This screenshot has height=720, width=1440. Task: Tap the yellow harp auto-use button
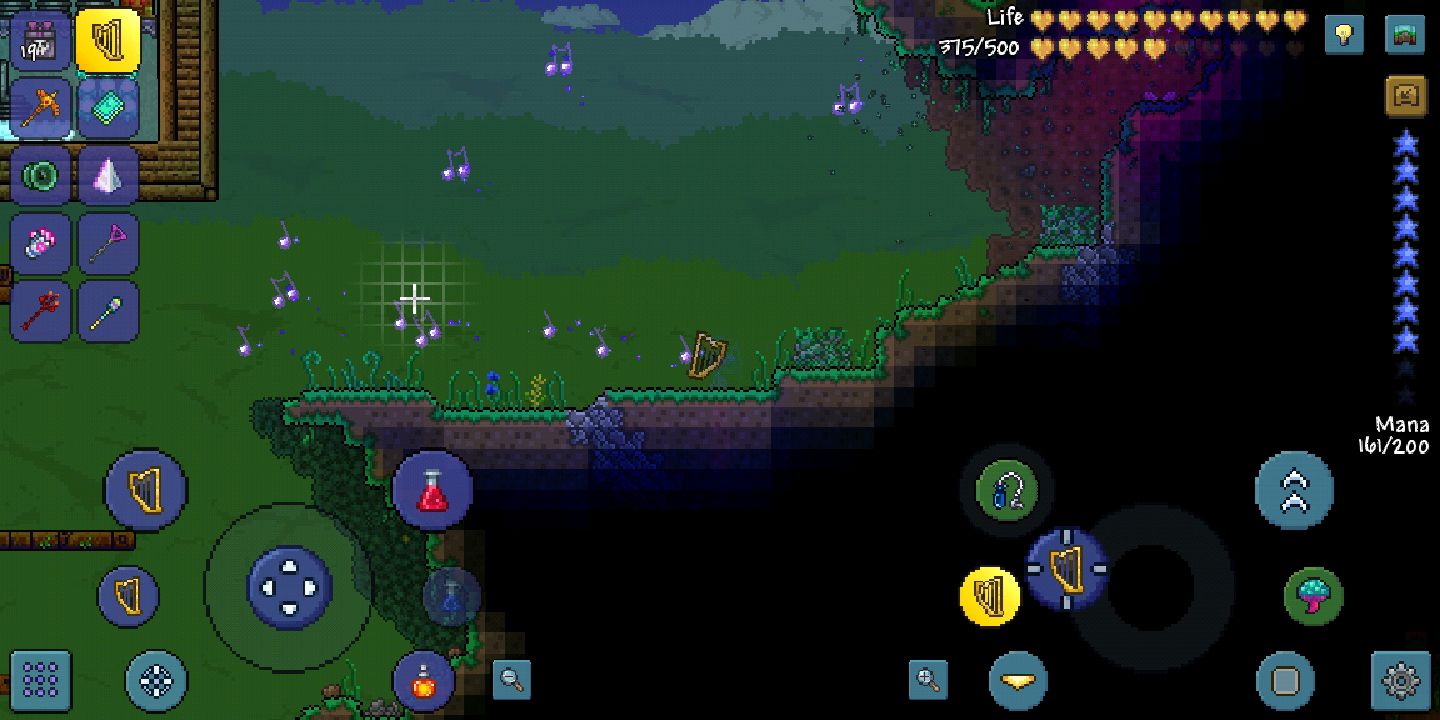(990, 595)
